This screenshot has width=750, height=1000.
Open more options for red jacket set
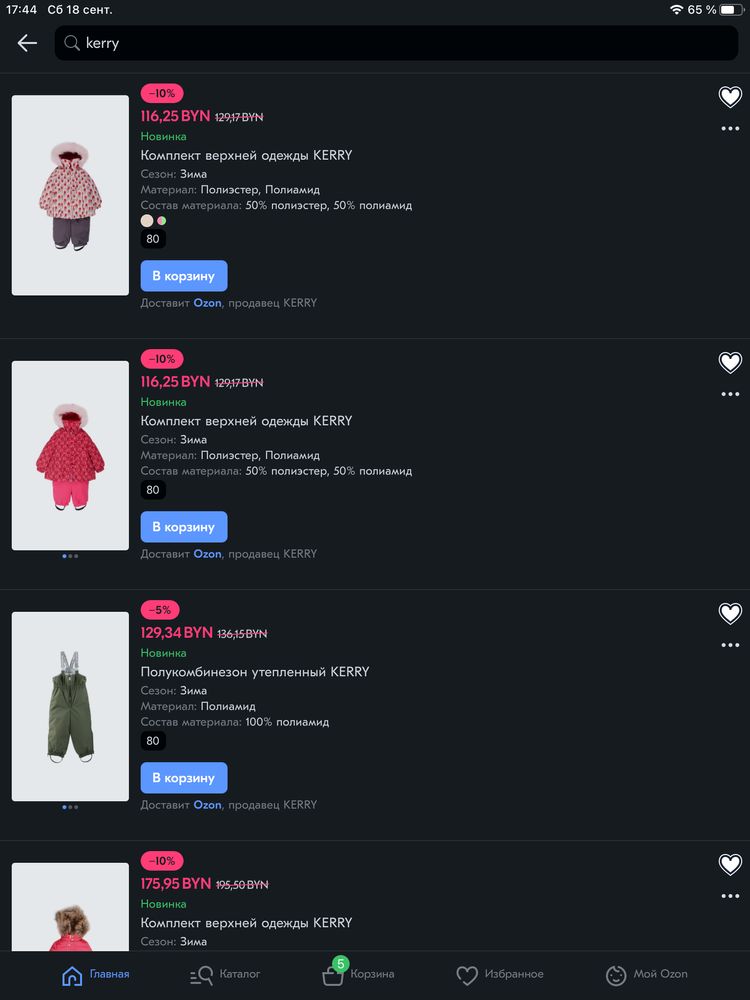730,395
